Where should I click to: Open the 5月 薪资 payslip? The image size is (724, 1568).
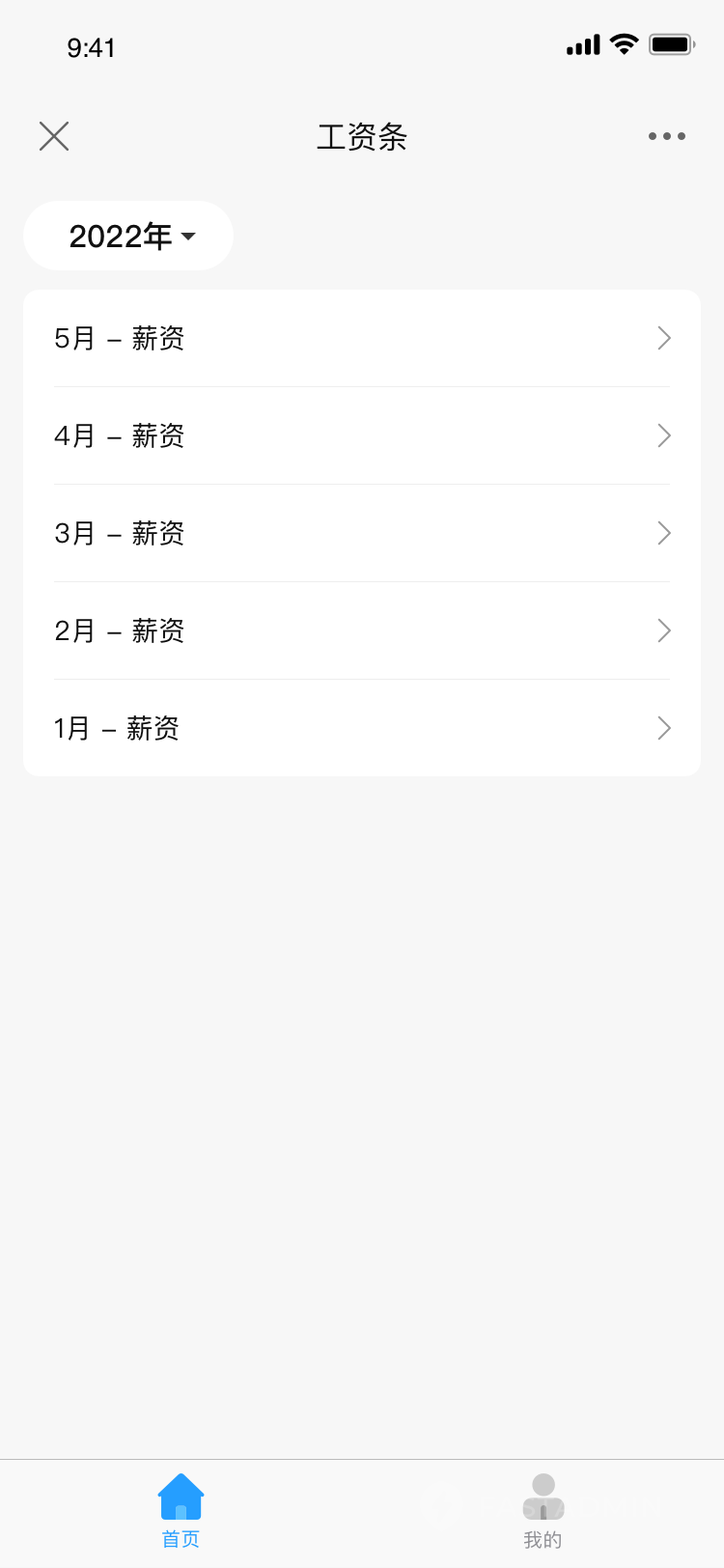[x=362, y=338]
